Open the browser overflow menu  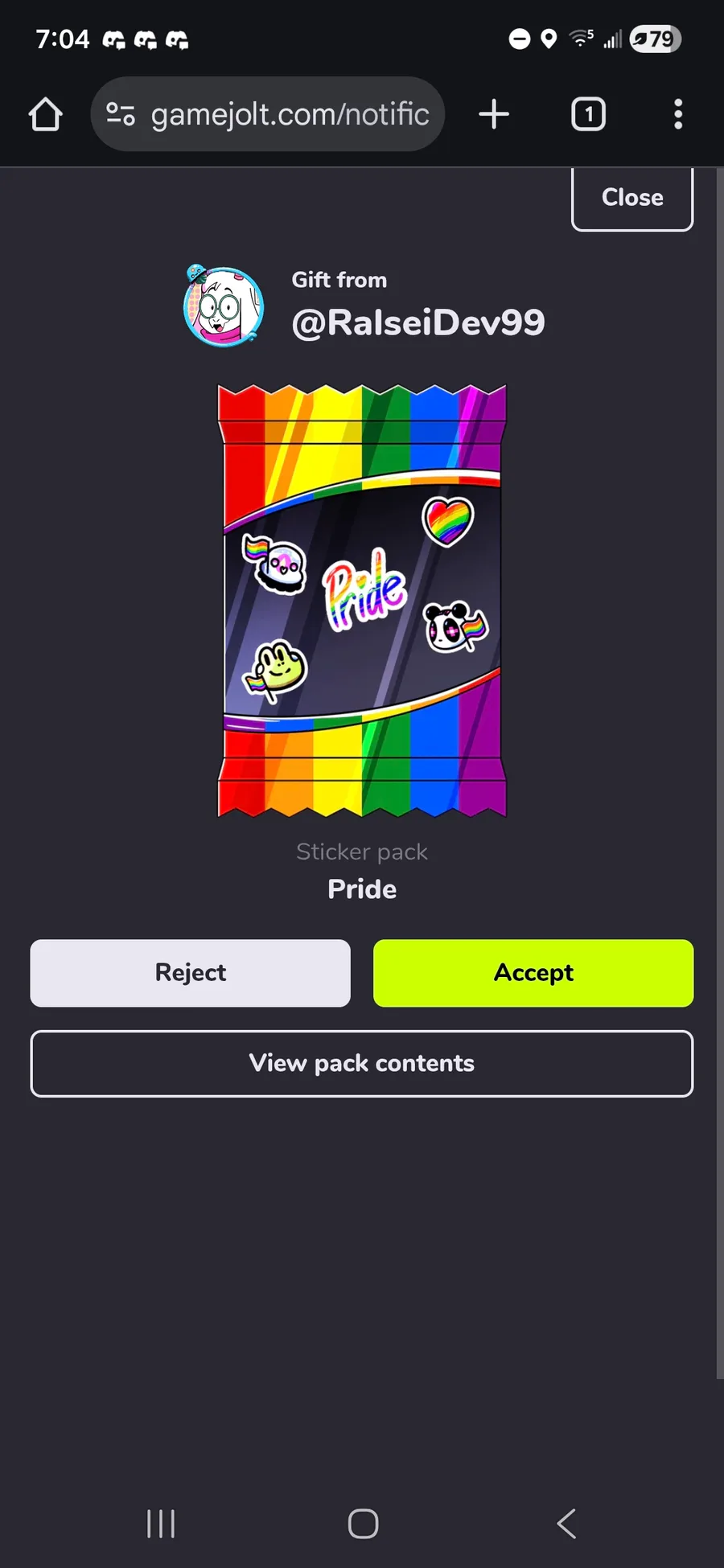pos(678,114)
